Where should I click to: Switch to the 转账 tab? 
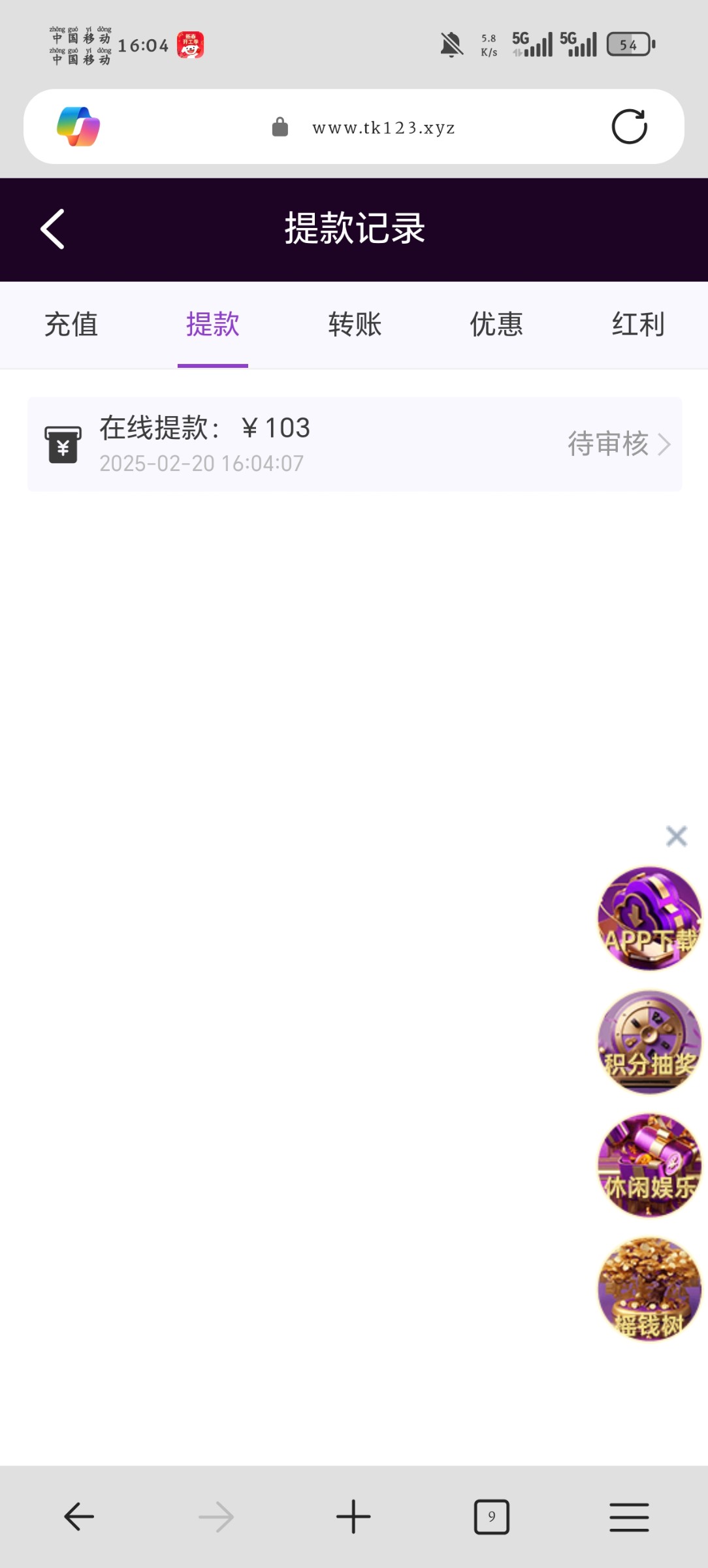[x=355, y=325]
